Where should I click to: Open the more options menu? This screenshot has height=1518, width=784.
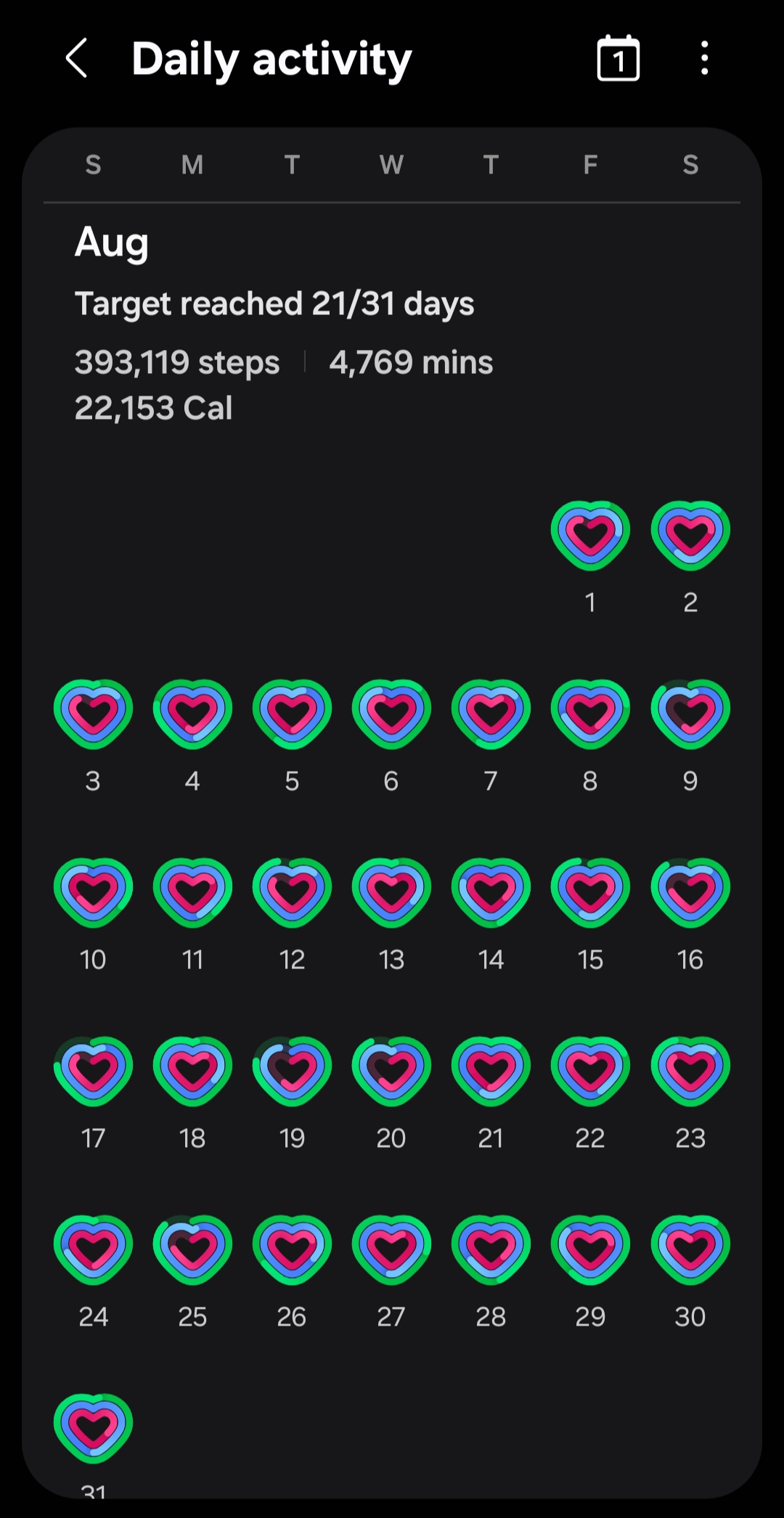point(704,58)
